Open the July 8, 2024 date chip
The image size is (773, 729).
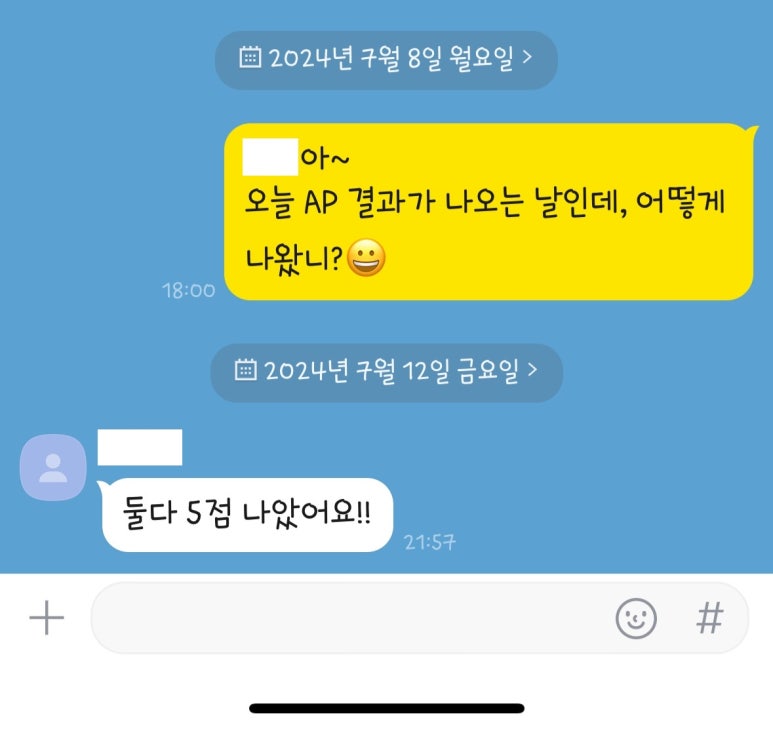(x=386, y=58)
